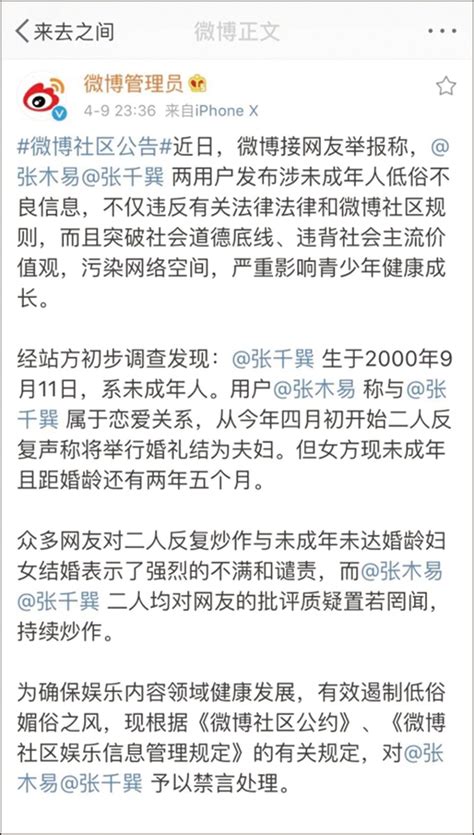Open the @张木易 mention after 用户
Screen dimensions: 474x835
pos(314,390)
